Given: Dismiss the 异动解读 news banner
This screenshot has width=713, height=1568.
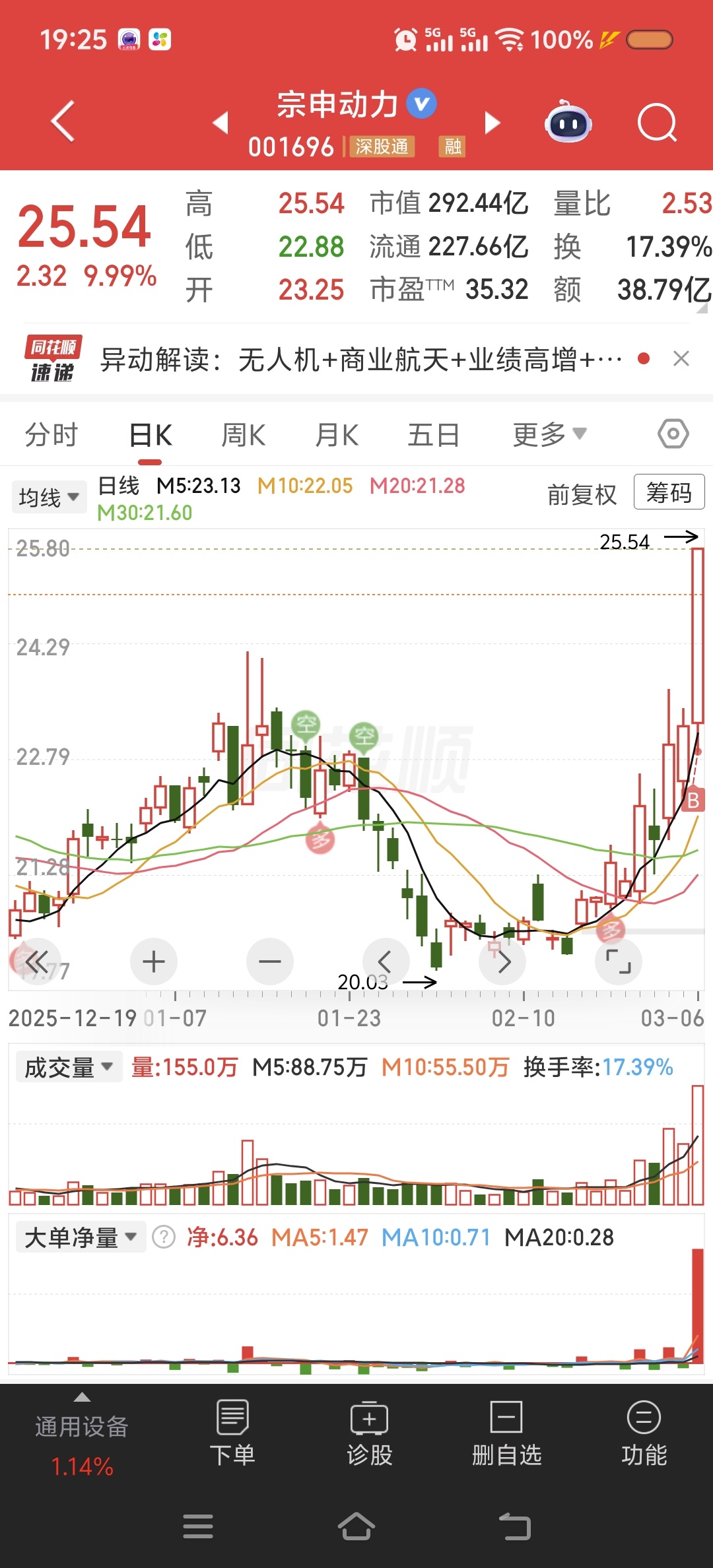Looking at the screenshot, I should click(681, 359).
